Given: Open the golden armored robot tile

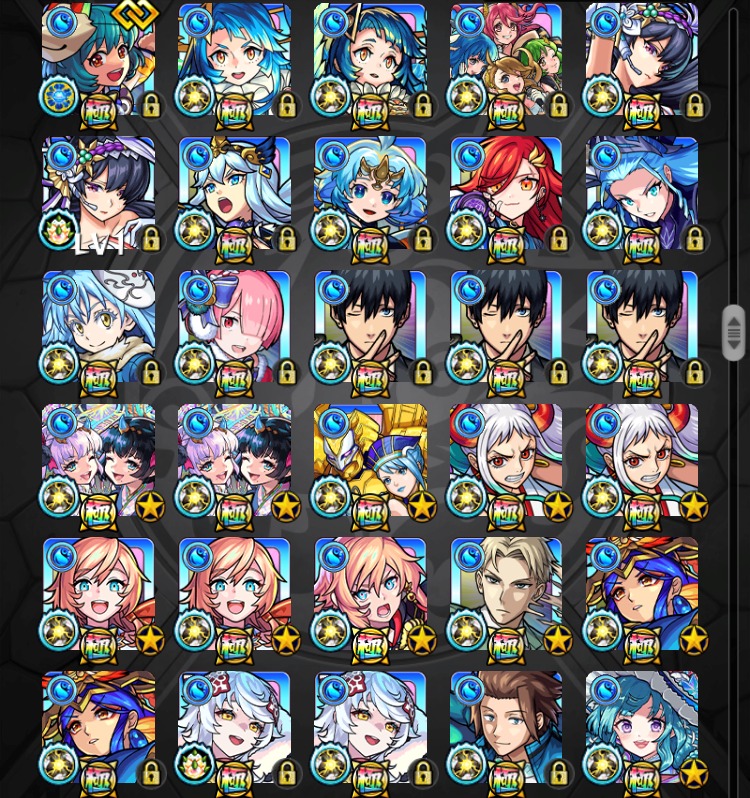Looking at the screenshot, I should tap(370, 460).
